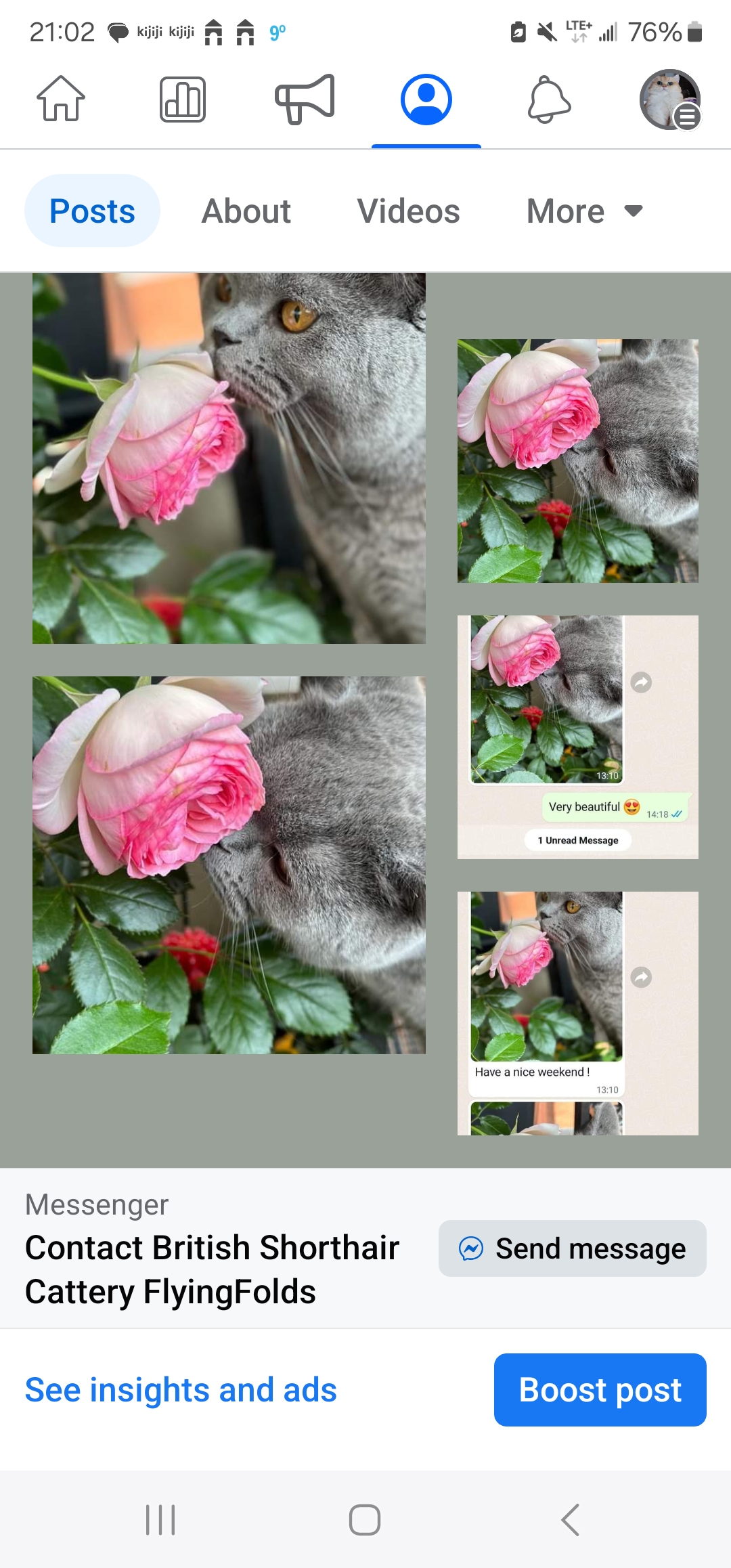Open the profile menu with cat avatar

click(670, 100)
